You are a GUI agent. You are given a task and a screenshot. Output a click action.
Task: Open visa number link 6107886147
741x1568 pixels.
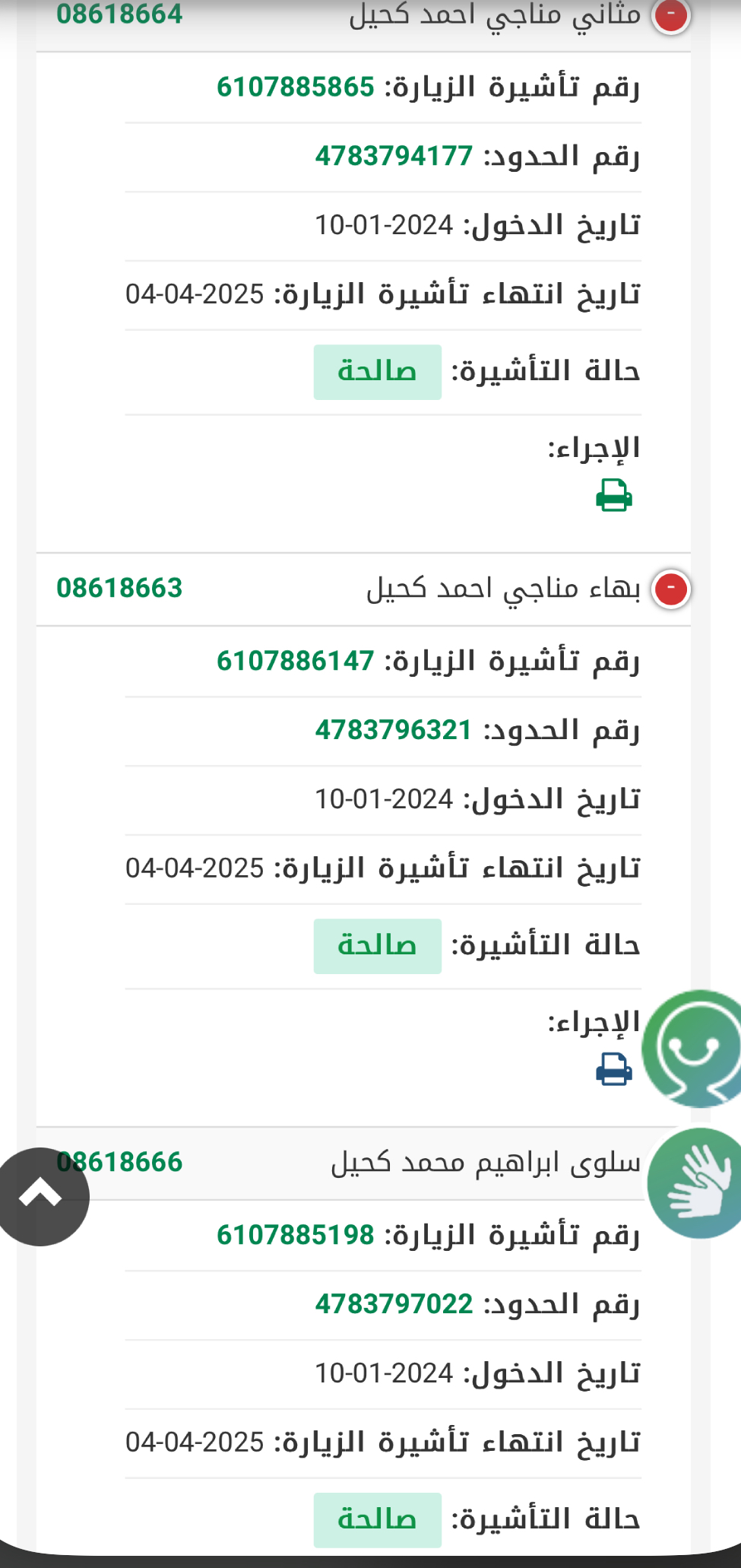pyautogui.click(x=296, y=662)
